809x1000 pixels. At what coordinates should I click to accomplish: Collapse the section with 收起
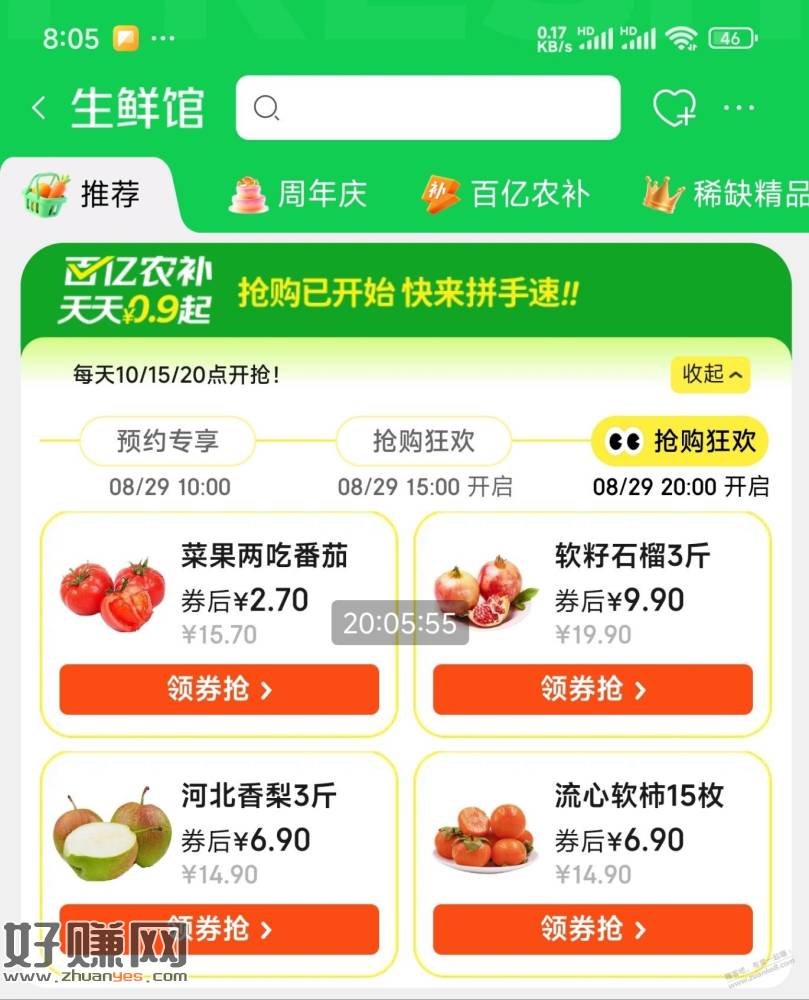click(711, 374)
